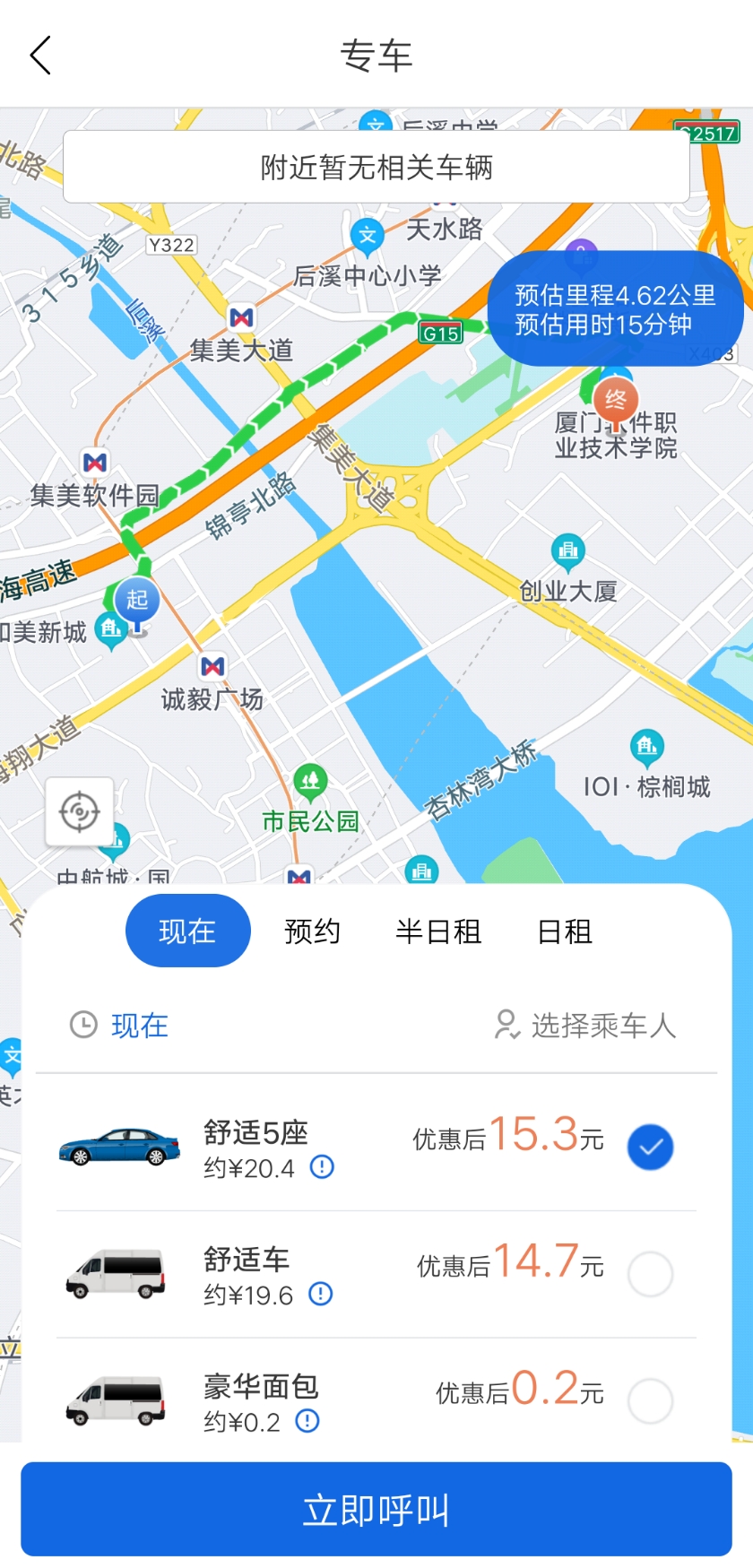Tap the 创业大厦 building icon on map

568,550
